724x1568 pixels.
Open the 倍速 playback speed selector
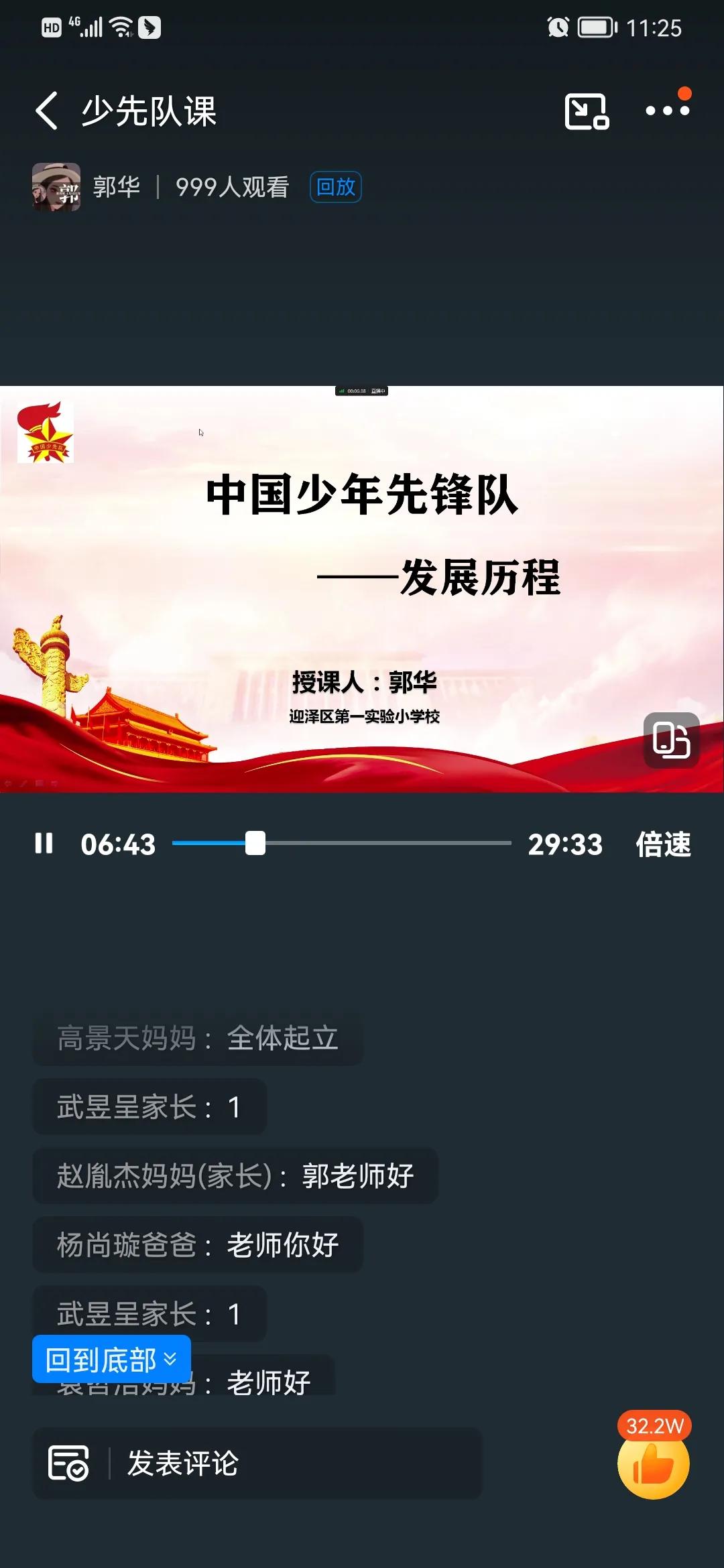pyautogui.click(x=663, y=846)
